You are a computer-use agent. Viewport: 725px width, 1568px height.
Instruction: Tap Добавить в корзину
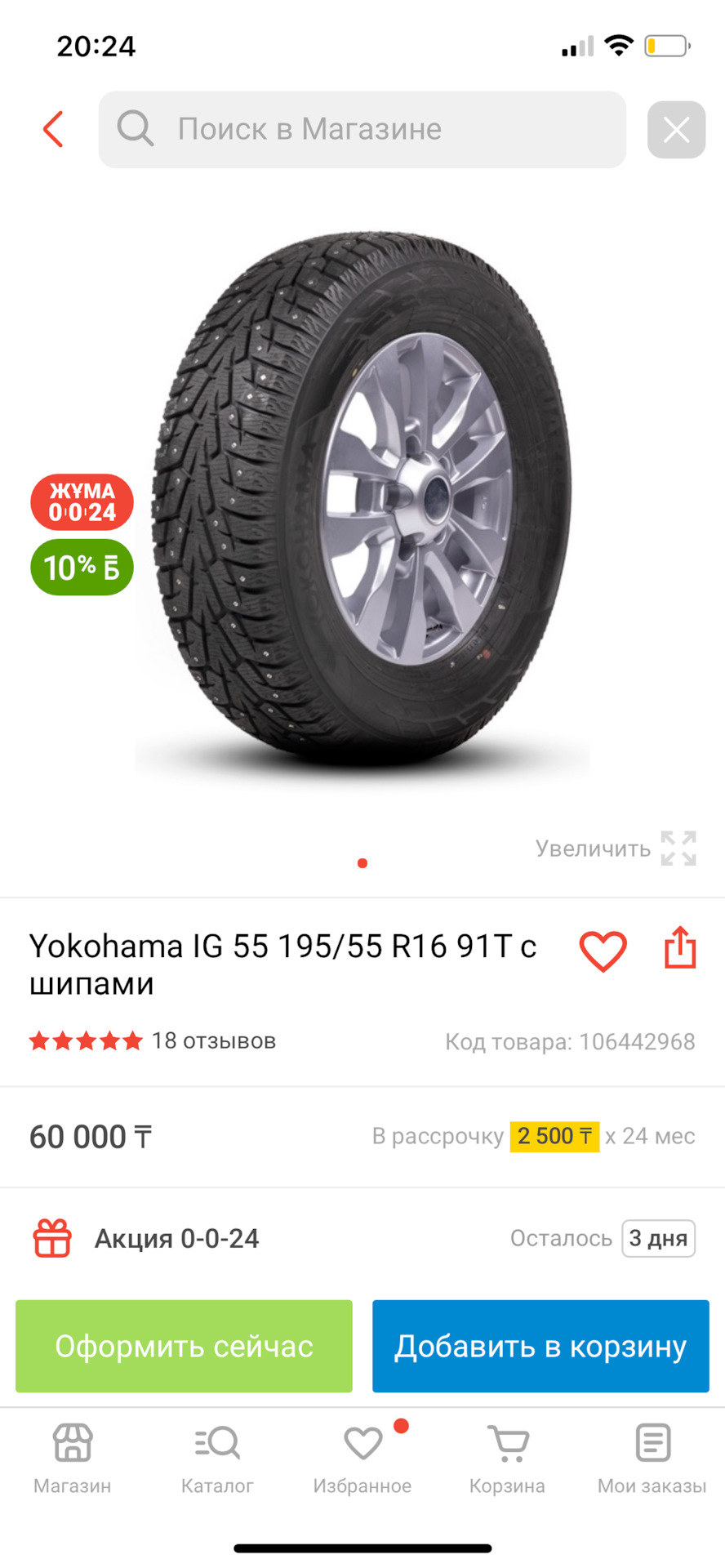click(540, 1346)
